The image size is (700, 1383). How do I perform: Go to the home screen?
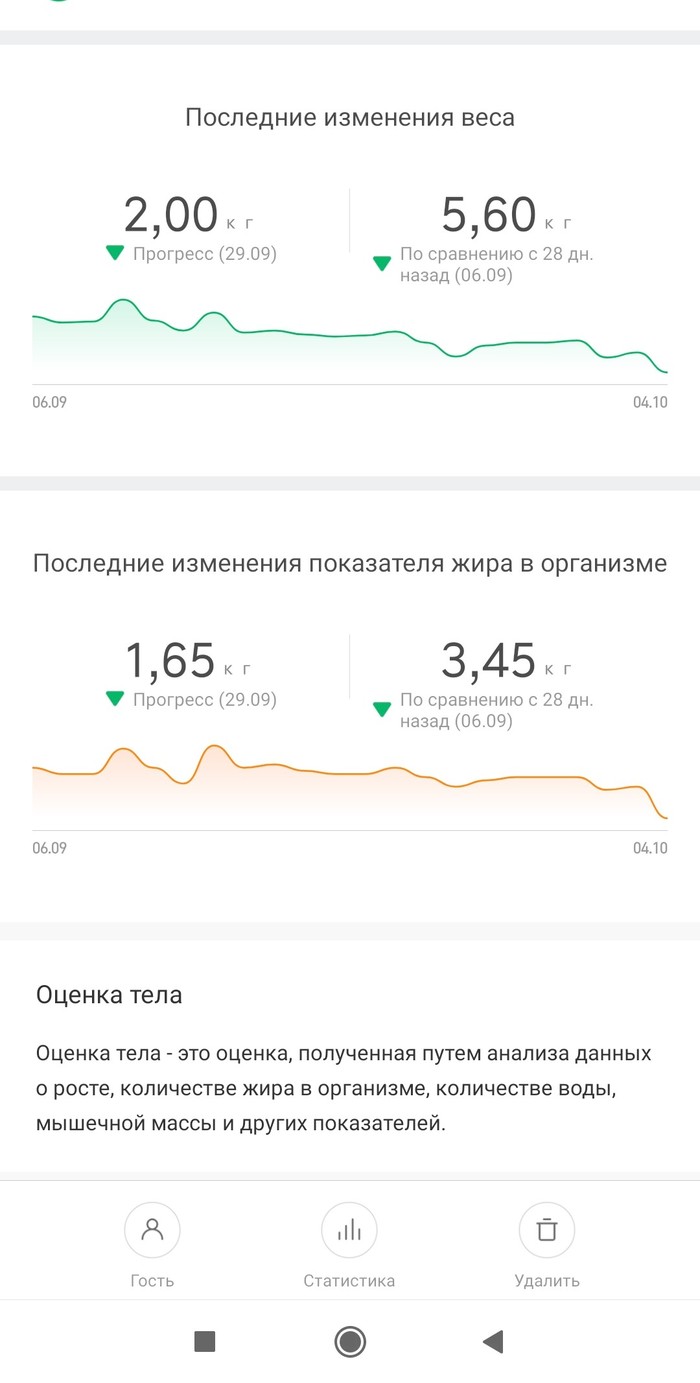tap(350, 1341)
